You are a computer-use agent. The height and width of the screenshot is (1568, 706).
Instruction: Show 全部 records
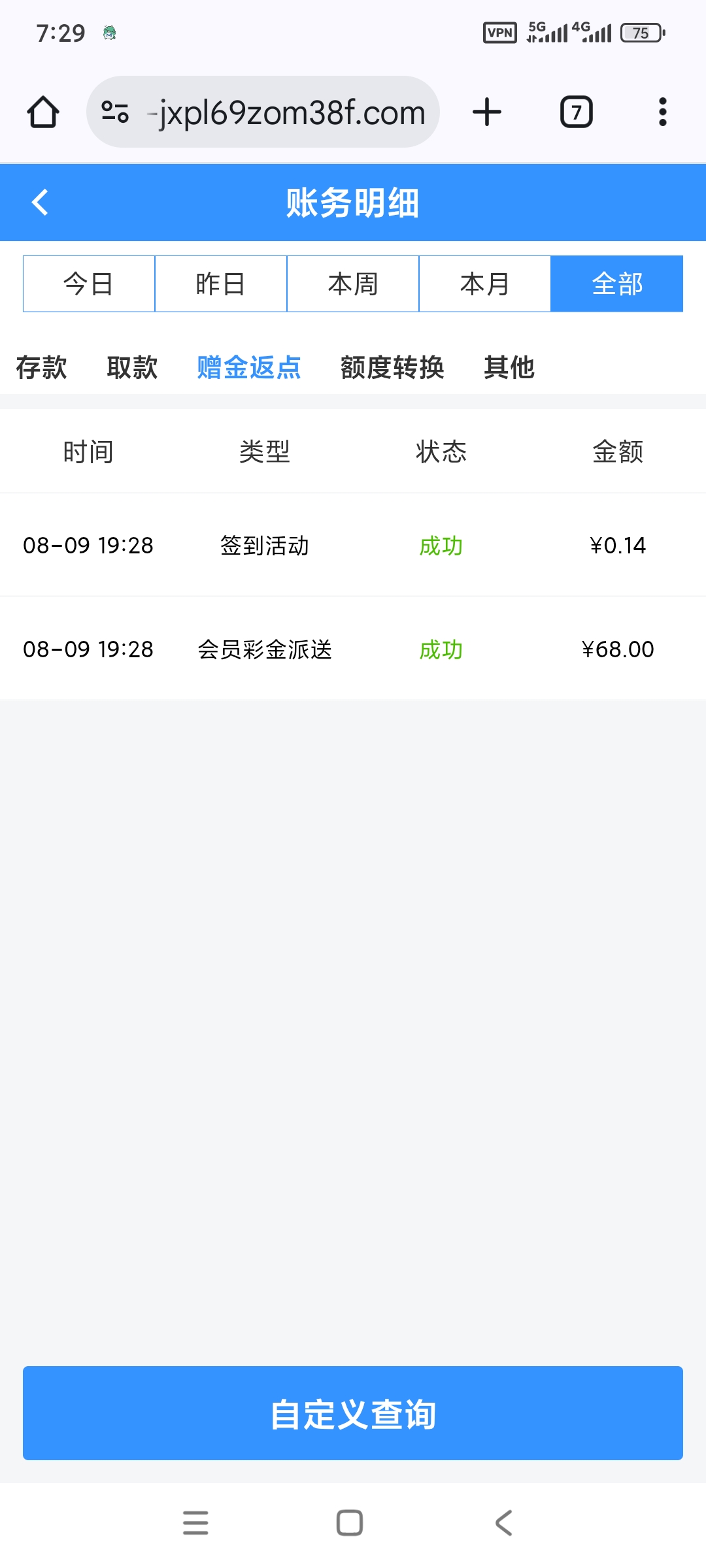coord(617,284)
